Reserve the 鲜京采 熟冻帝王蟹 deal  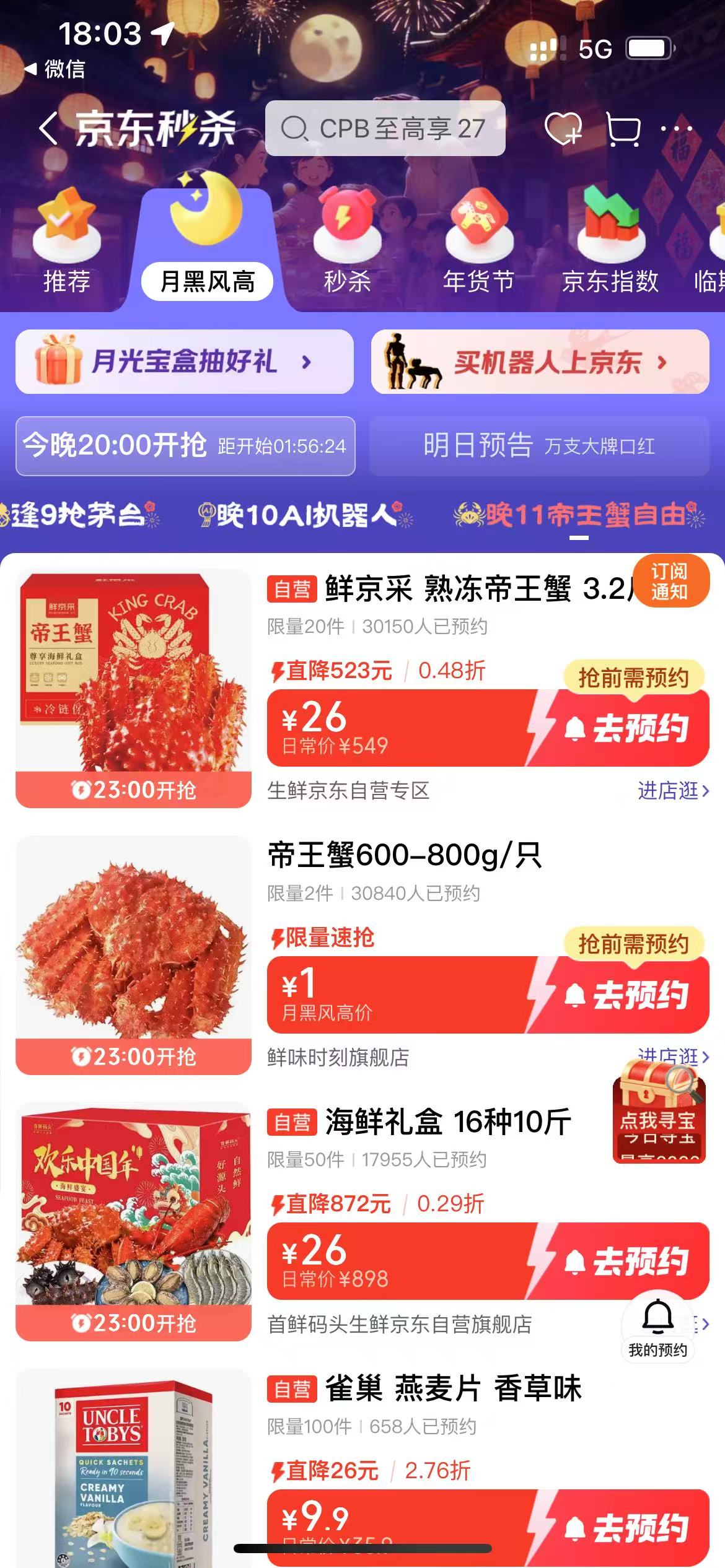click(x=626, y=728)
